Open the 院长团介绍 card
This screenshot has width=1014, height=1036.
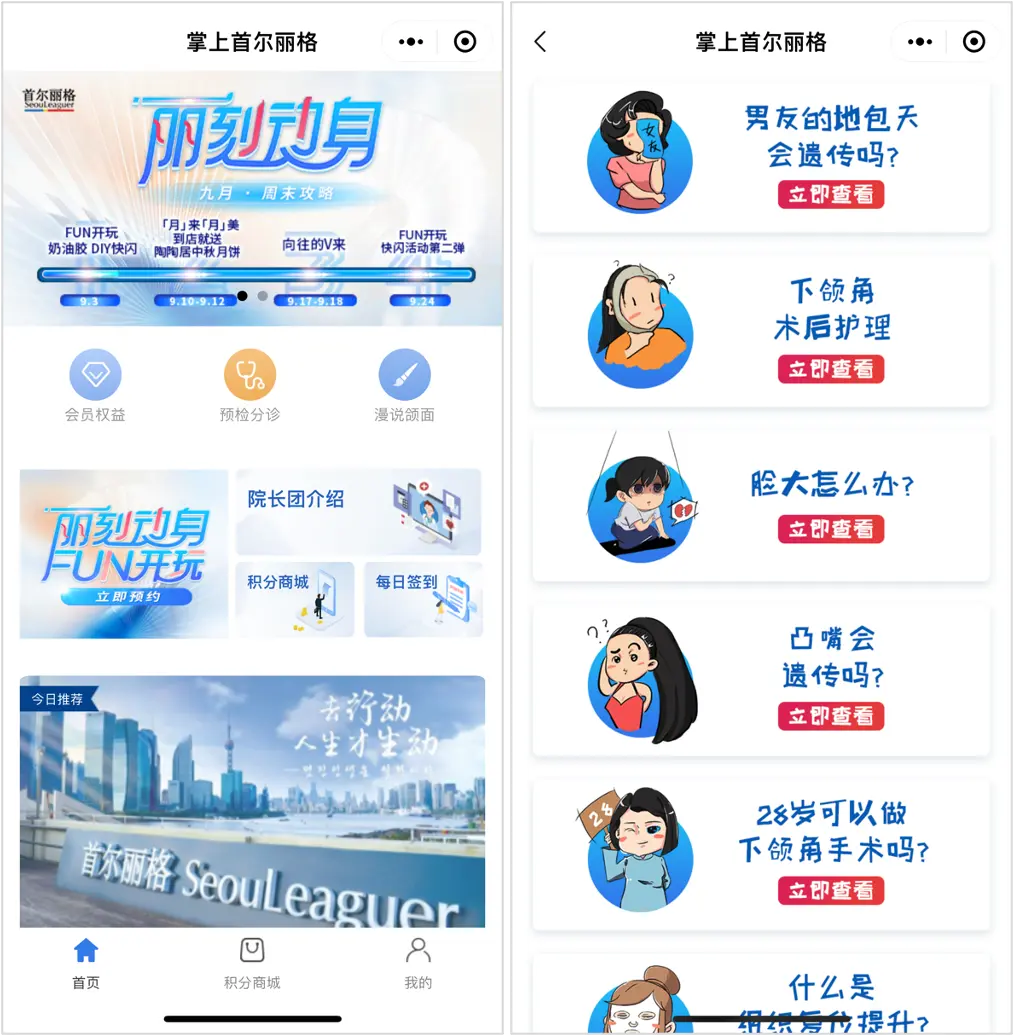click(358, 512)
